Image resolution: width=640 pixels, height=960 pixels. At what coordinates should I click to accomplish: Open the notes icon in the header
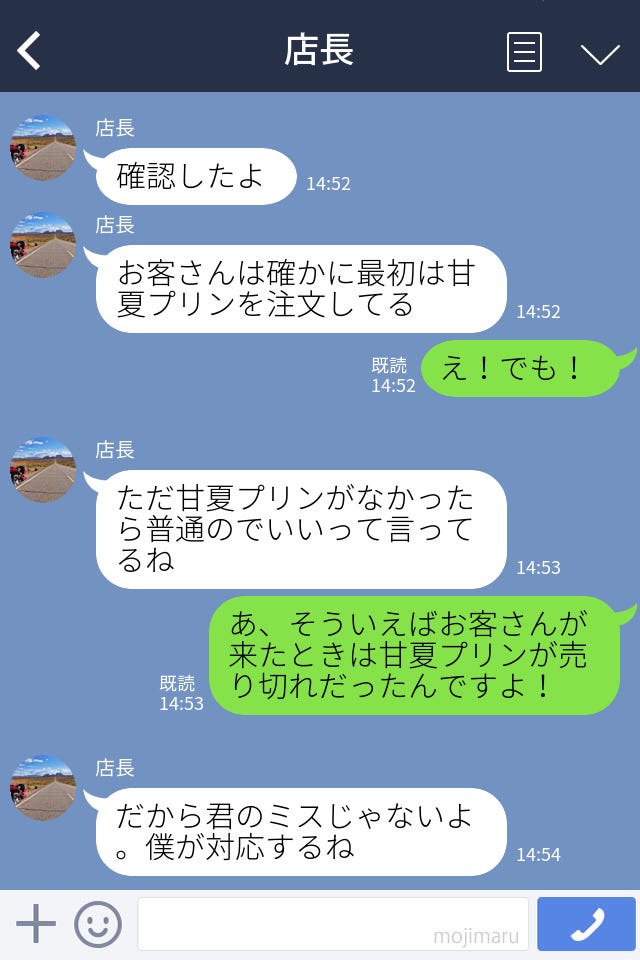click(x=524, y=52)
